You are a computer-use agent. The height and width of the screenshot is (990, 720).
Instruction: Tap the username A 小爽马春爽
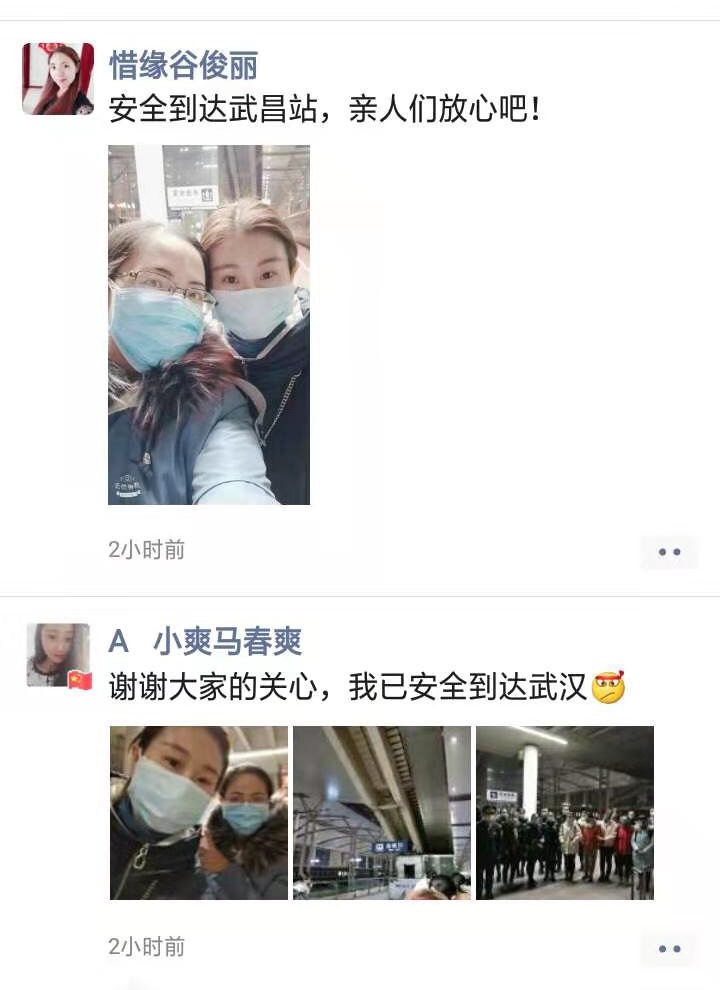click(205, 641)
